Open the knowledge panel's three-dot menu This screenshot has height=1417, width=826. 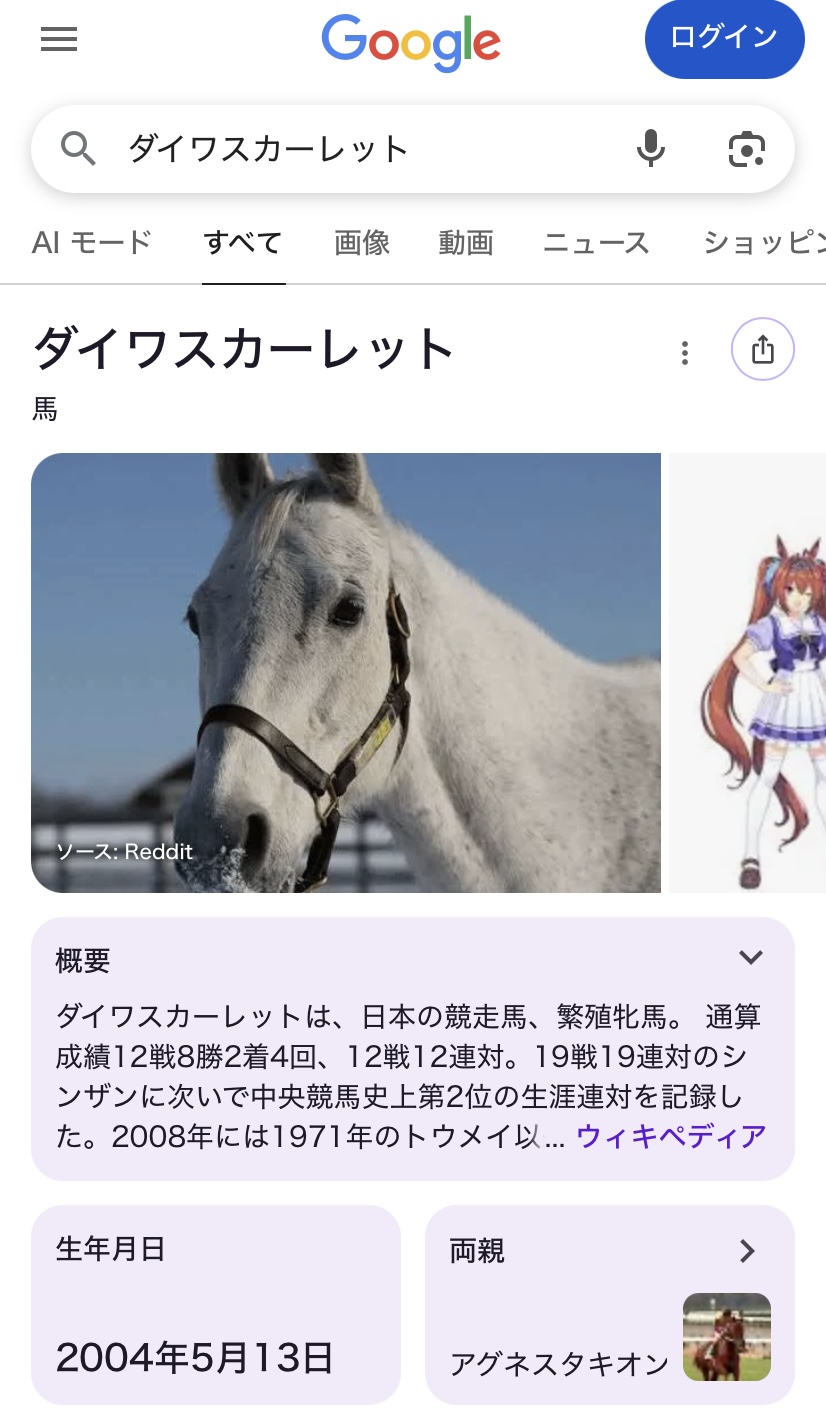point(685,352)
